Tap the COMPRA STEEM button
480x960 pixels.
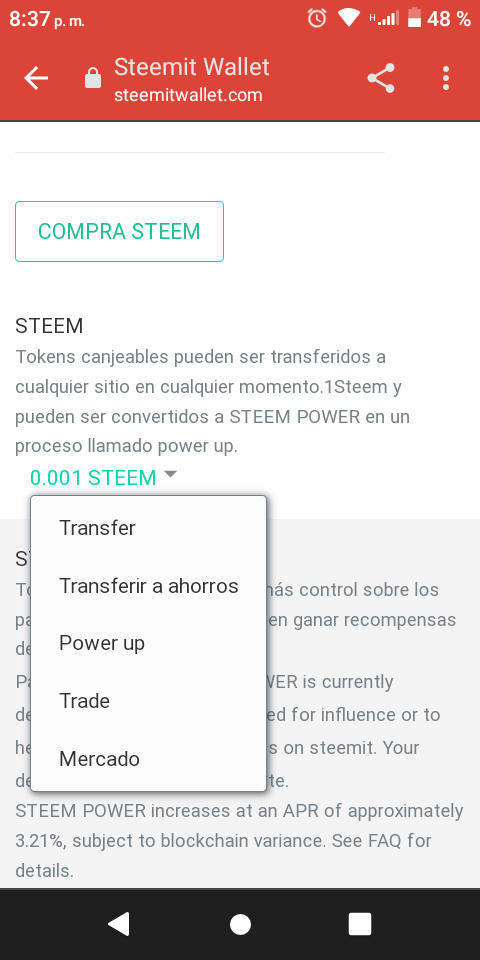click(x=119, y=231)
